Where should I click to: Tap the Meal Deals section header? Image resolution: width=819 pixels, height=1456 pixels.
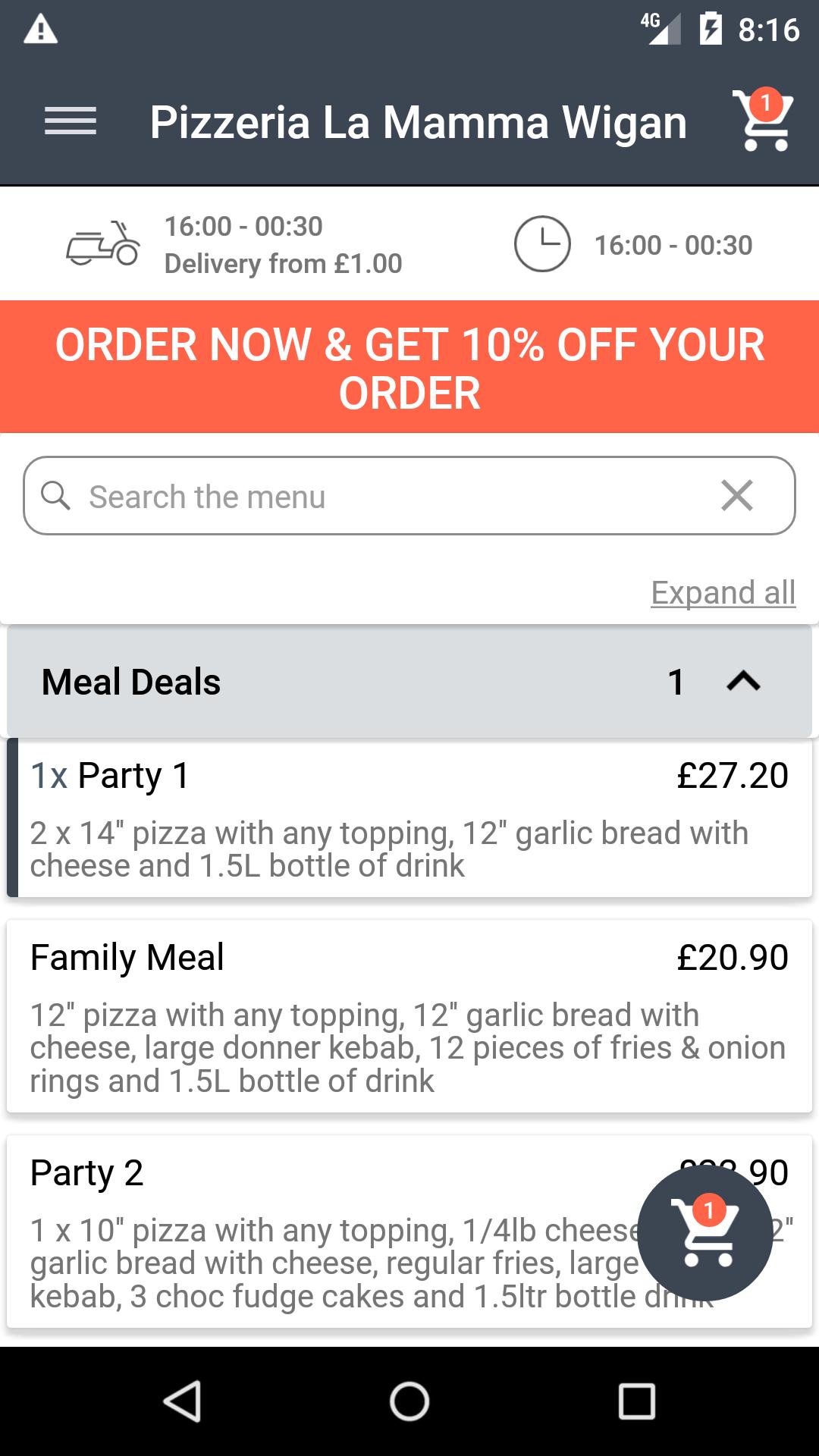coord(303,681)
